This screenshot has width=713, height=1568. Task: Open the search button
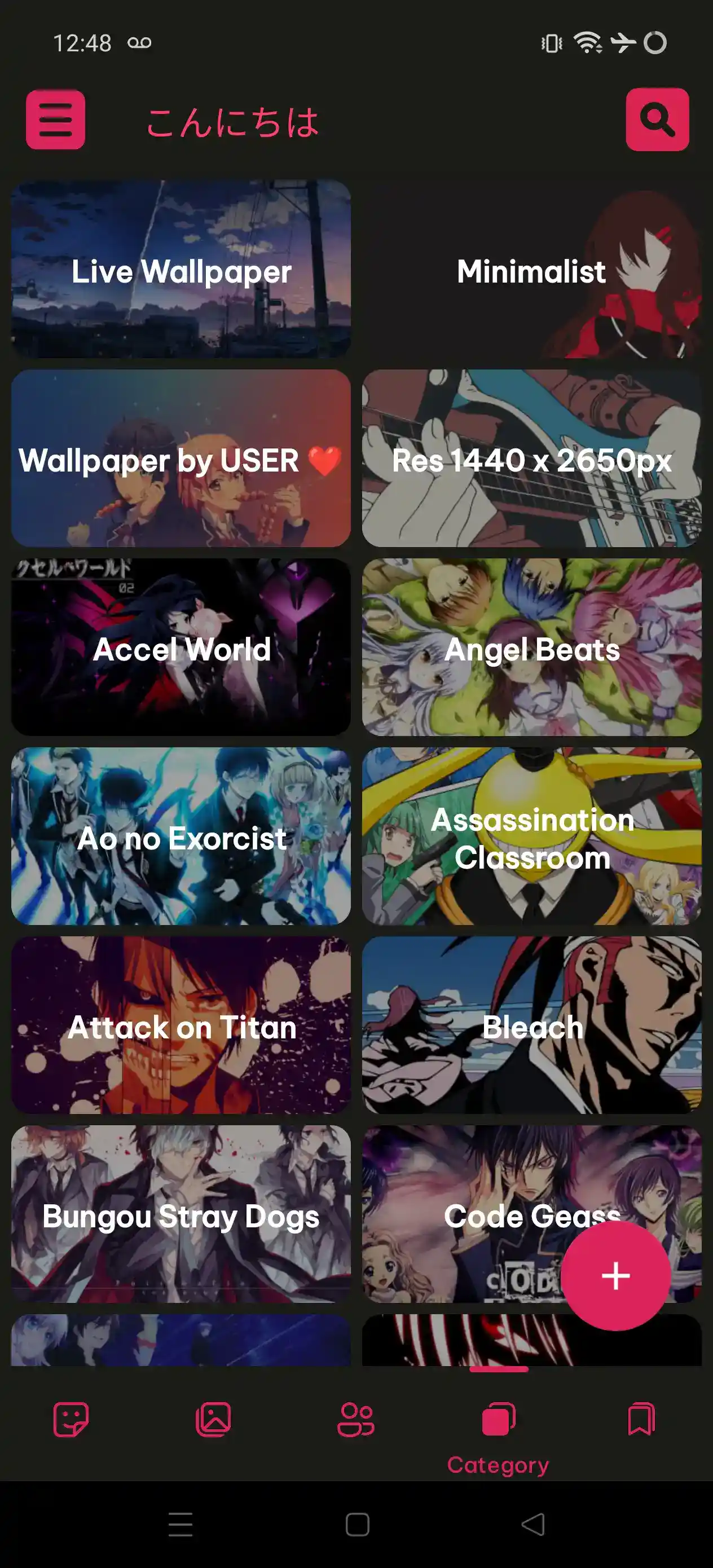click(657, 120)
